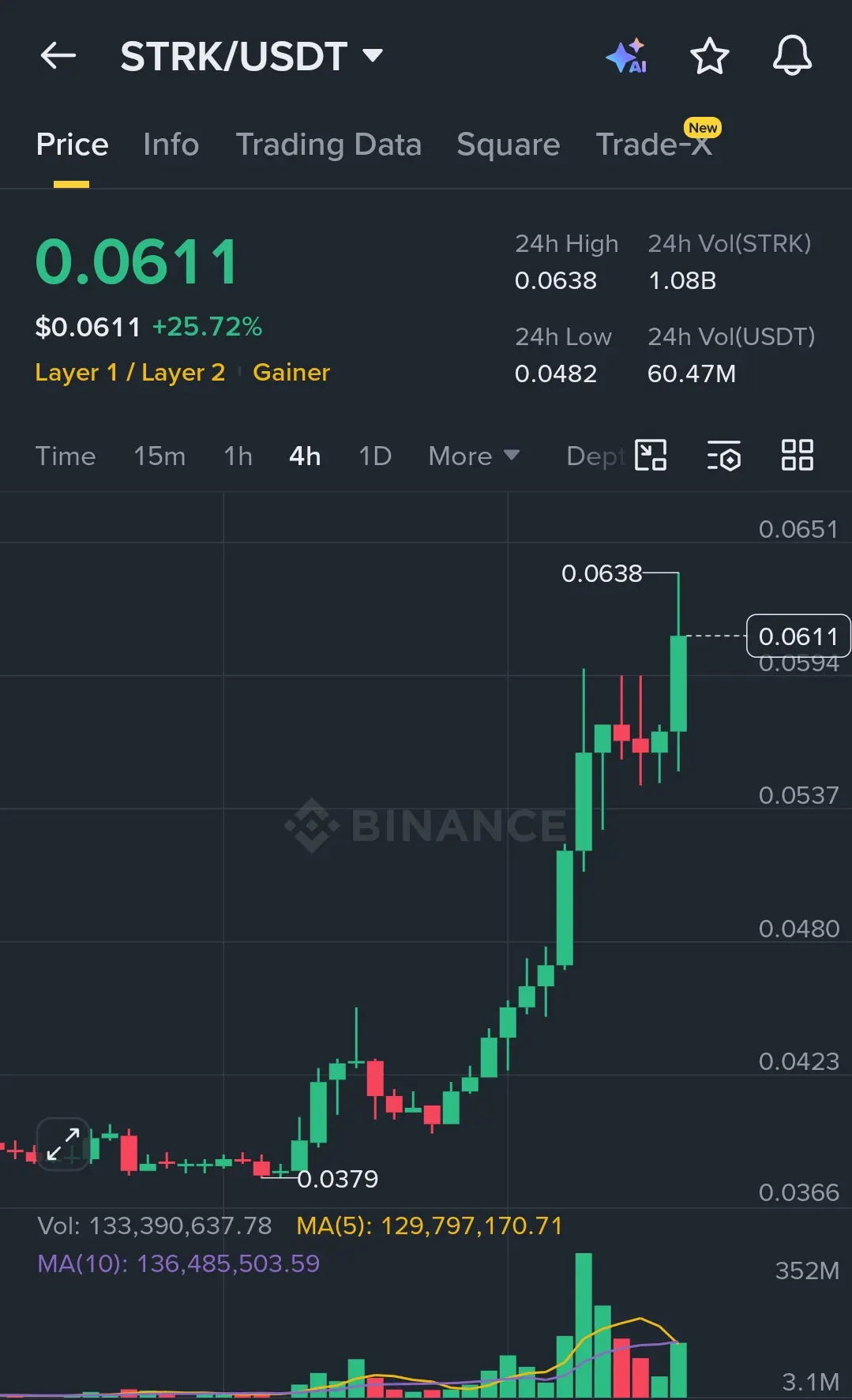Switch to the Trading Data tab
The image size is (852, 1400).
328,145
